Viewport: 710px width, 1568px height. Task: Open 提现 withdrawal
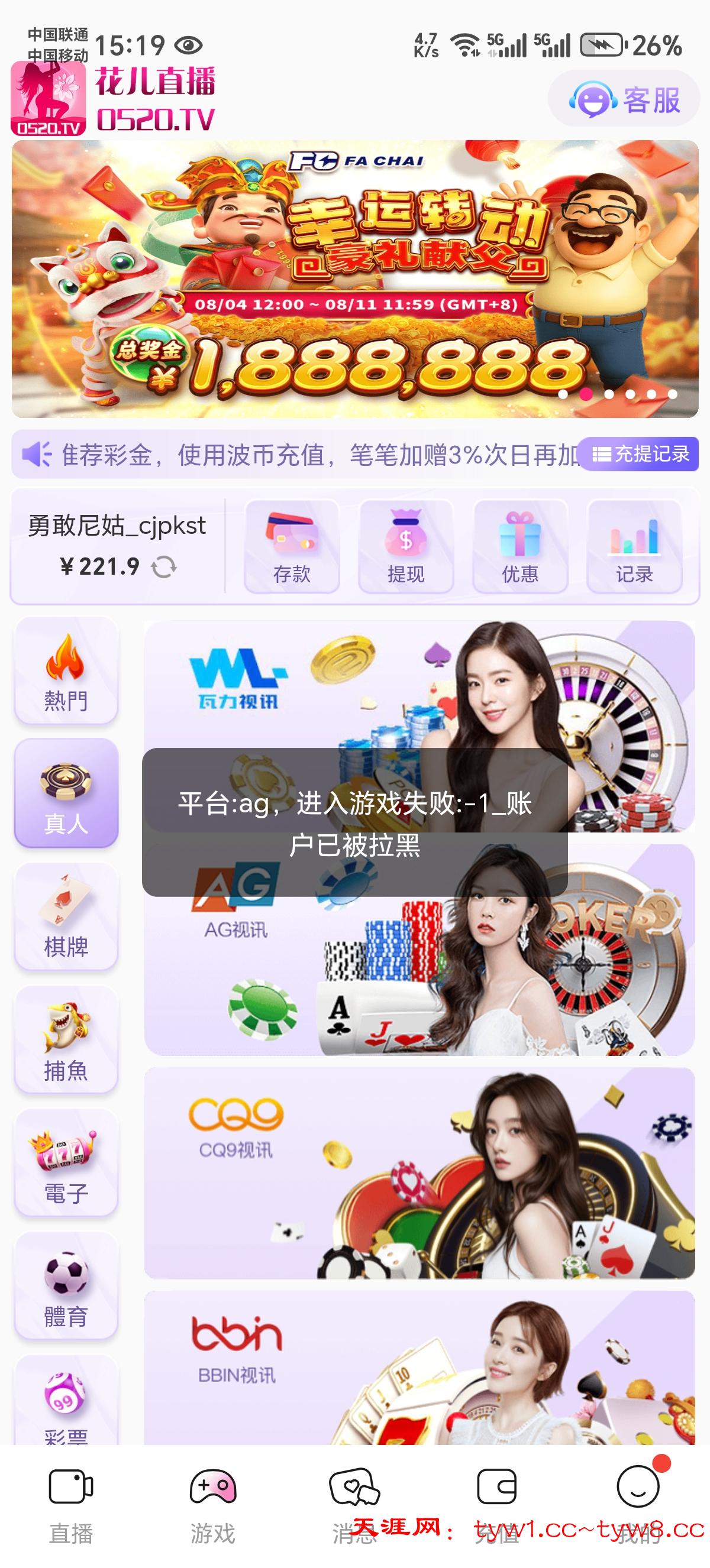405,546
